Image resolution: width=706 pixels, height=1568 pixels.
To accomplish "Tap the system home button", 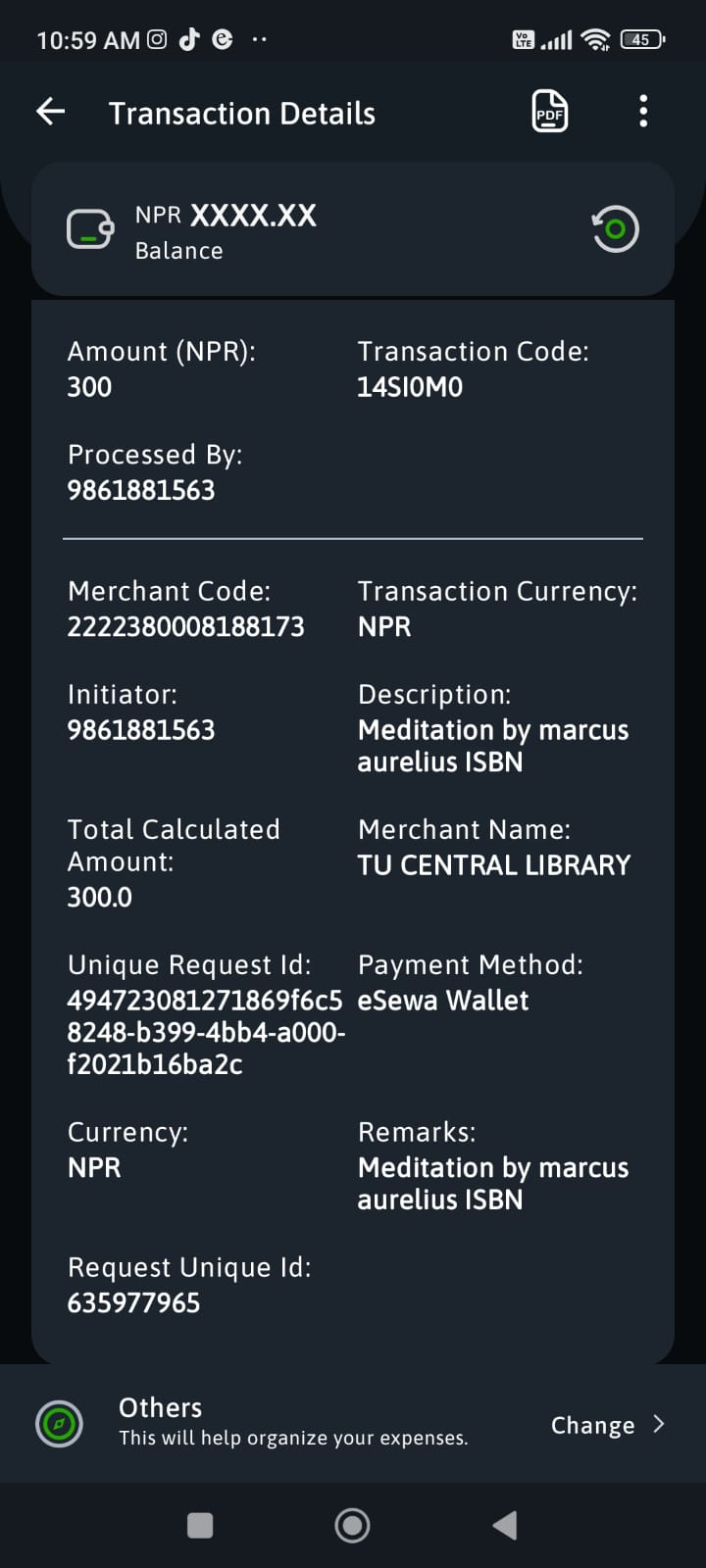I will pyautogui.click(x=352, y=1525).
